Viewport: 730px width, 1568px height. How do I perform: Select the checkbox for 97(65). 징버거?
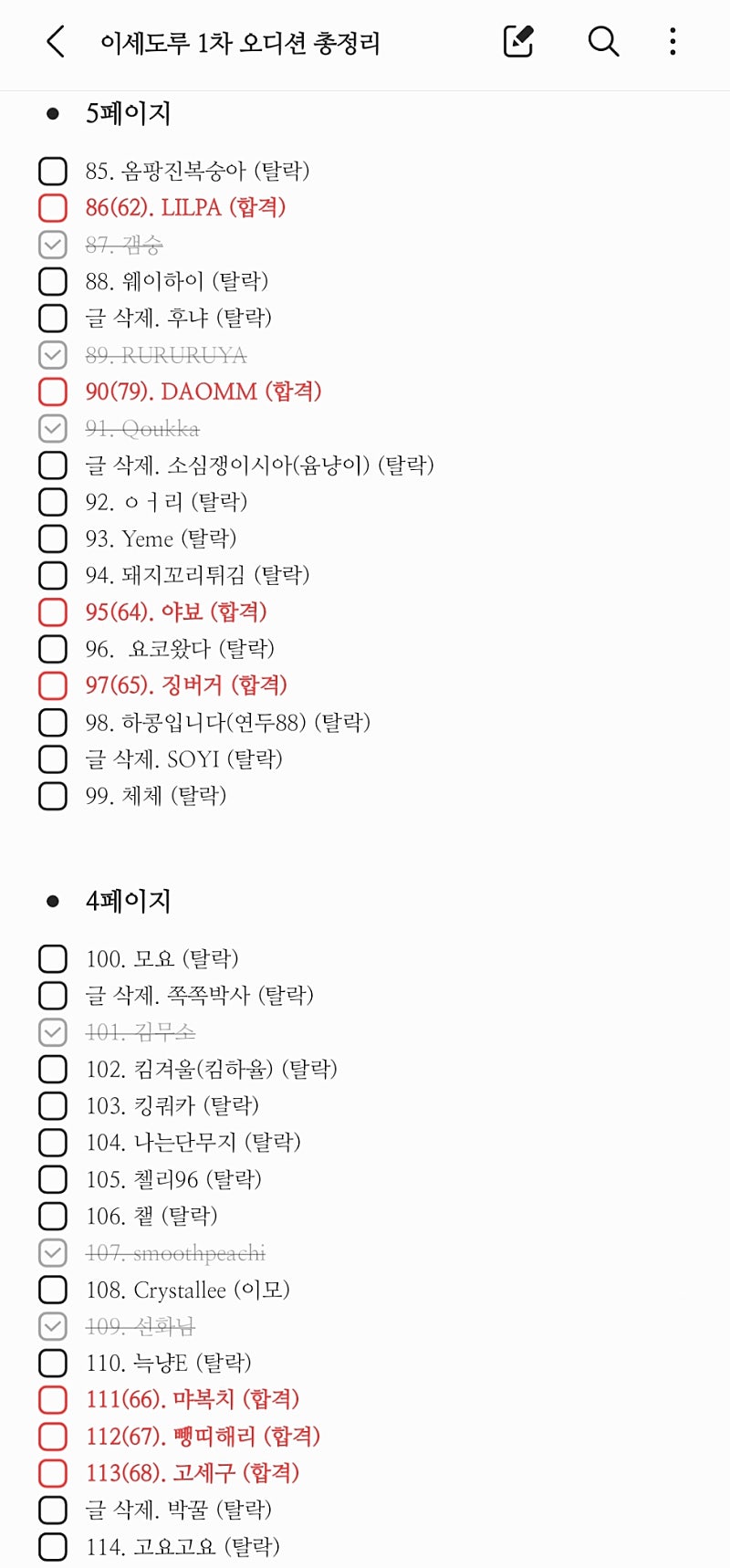pyautogui.click(x=53, y=685)
